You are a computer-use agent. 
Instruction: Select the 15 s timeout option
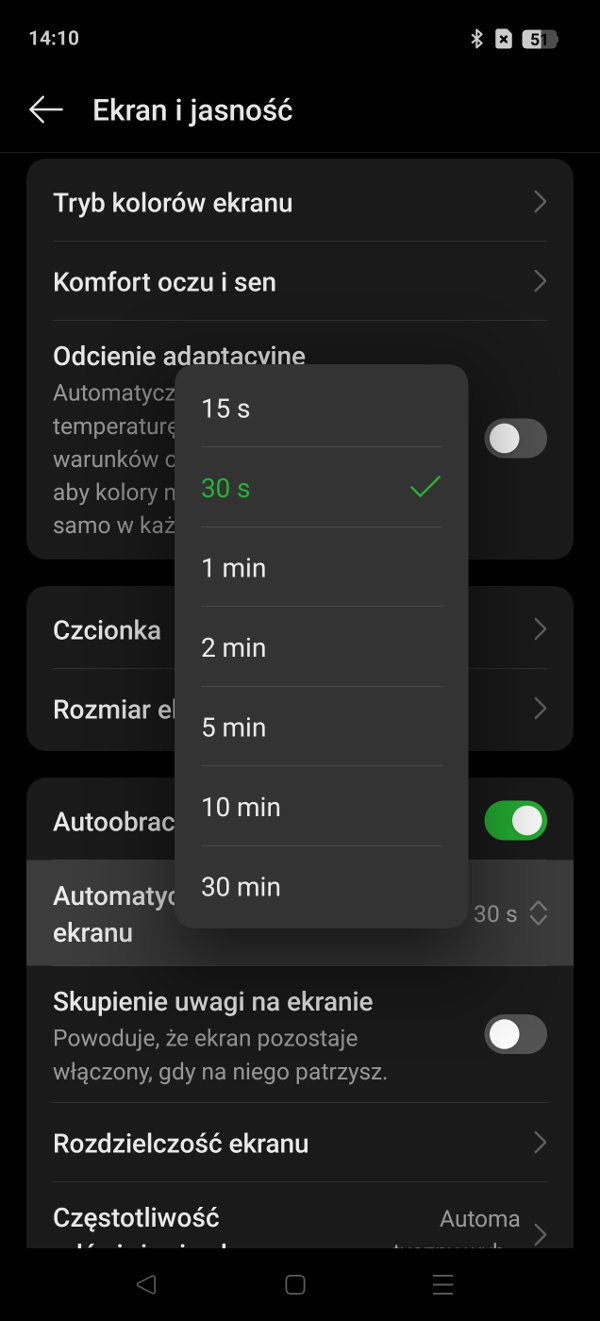coord(321,408)
